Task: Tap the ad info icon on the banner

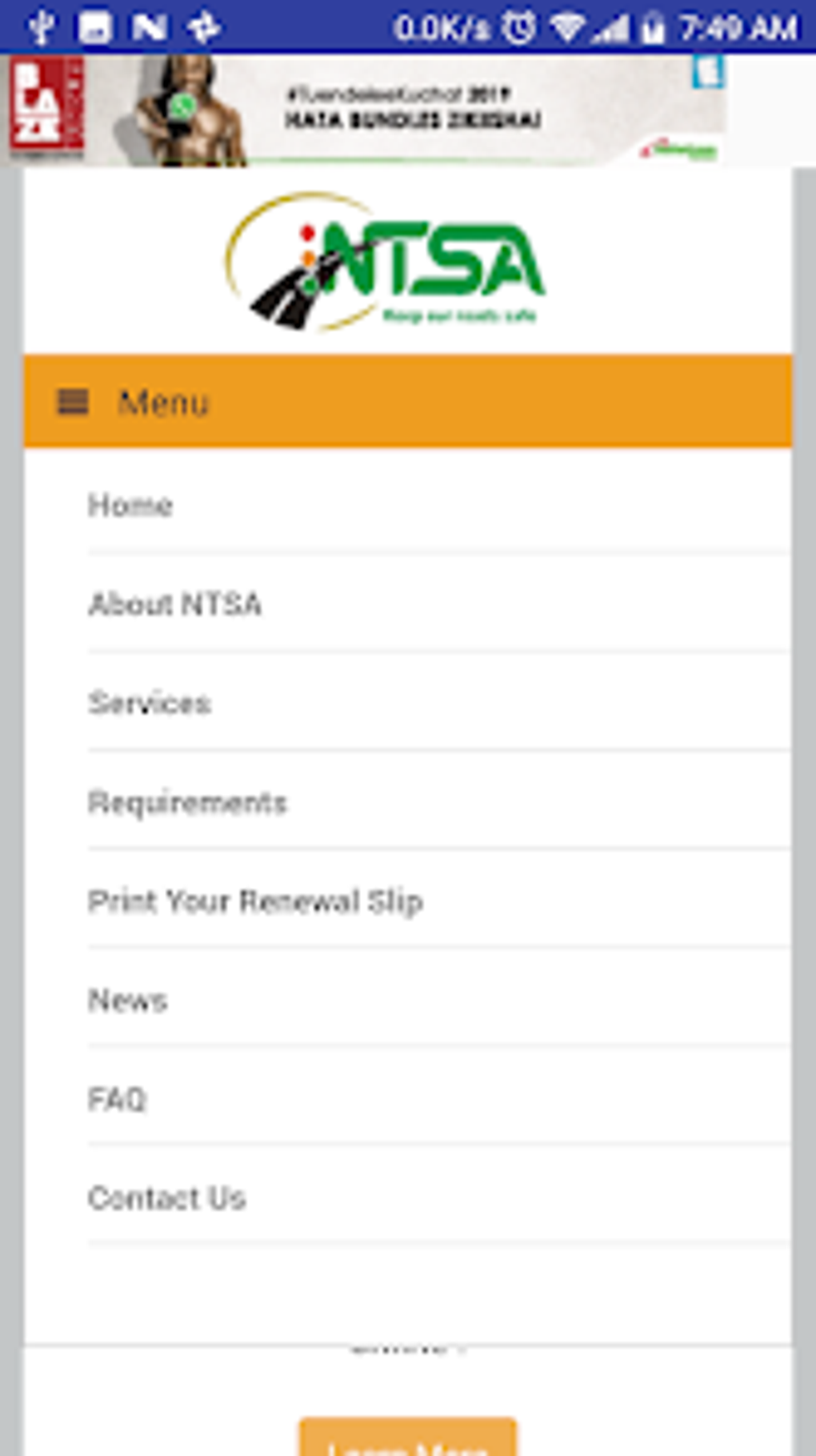Action: point(708,71)
